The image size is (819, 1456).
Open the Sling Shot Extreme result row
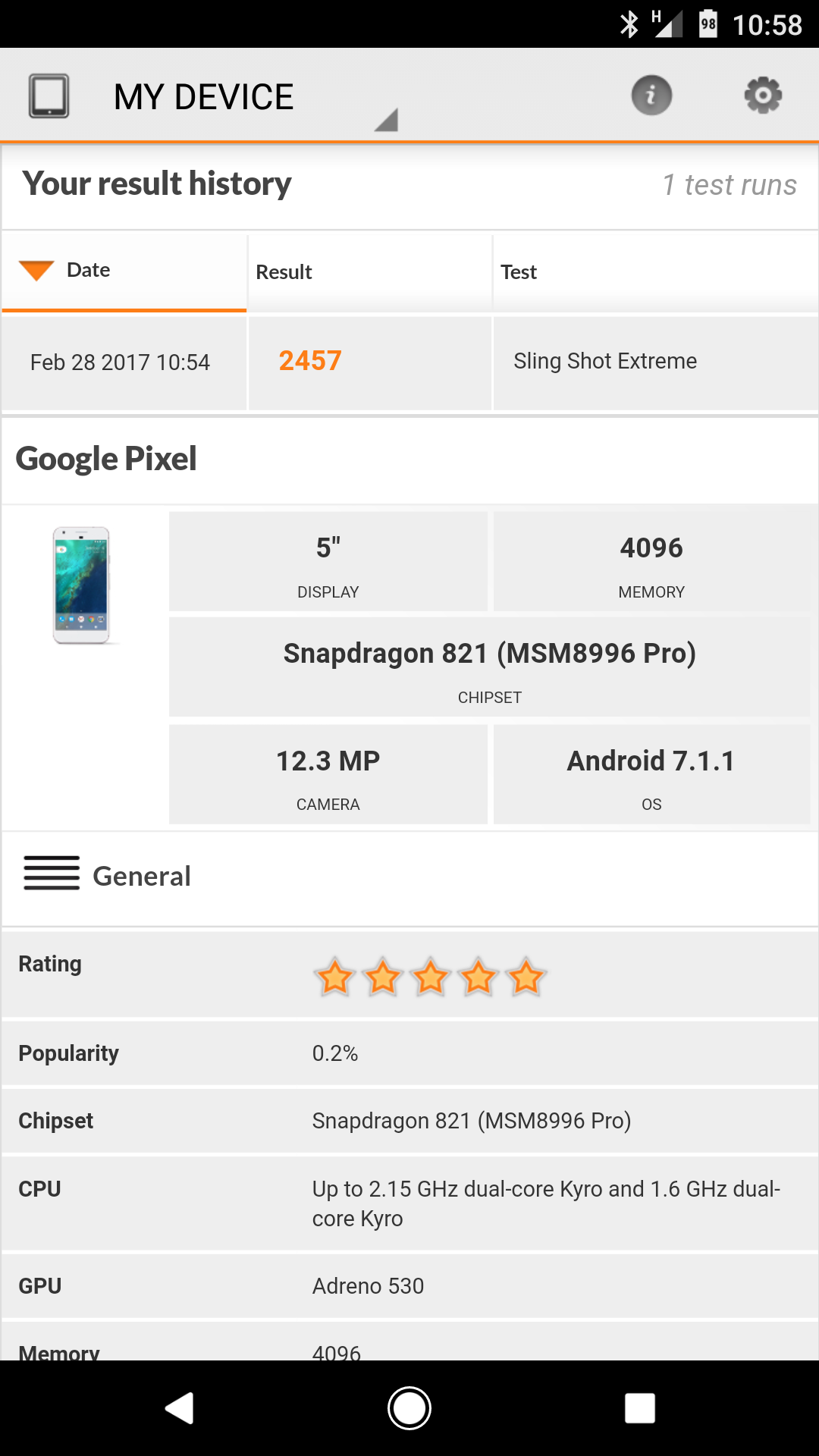[409, 362]
